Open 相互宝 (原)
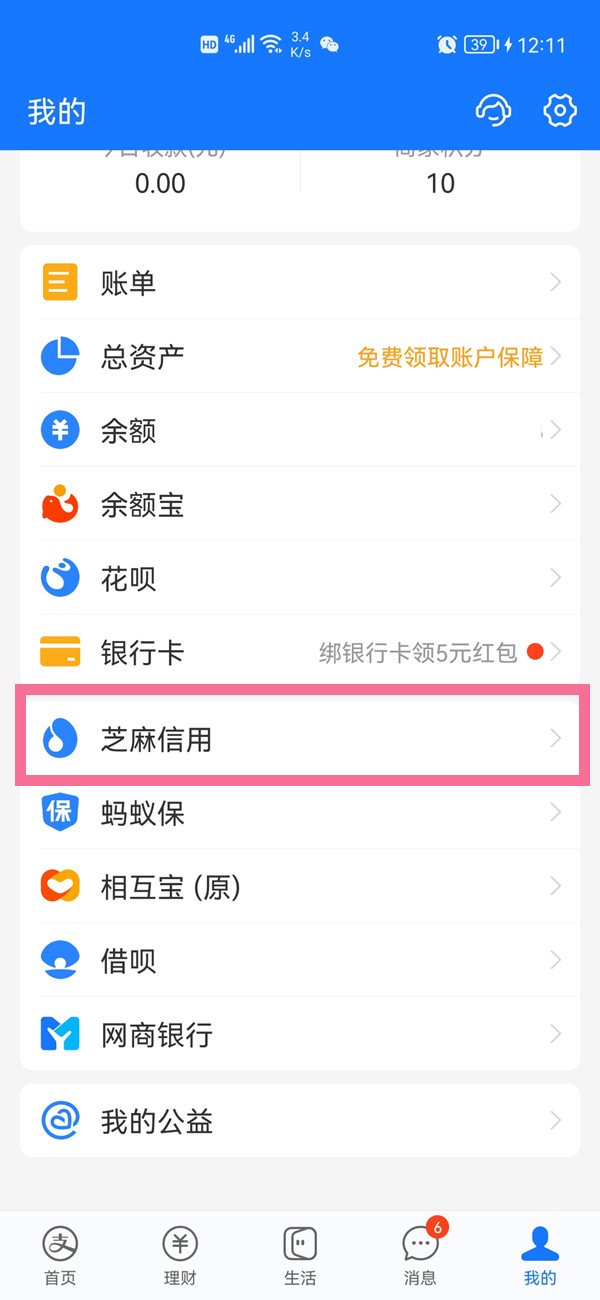600x1300 pixels. coord(300,887)
